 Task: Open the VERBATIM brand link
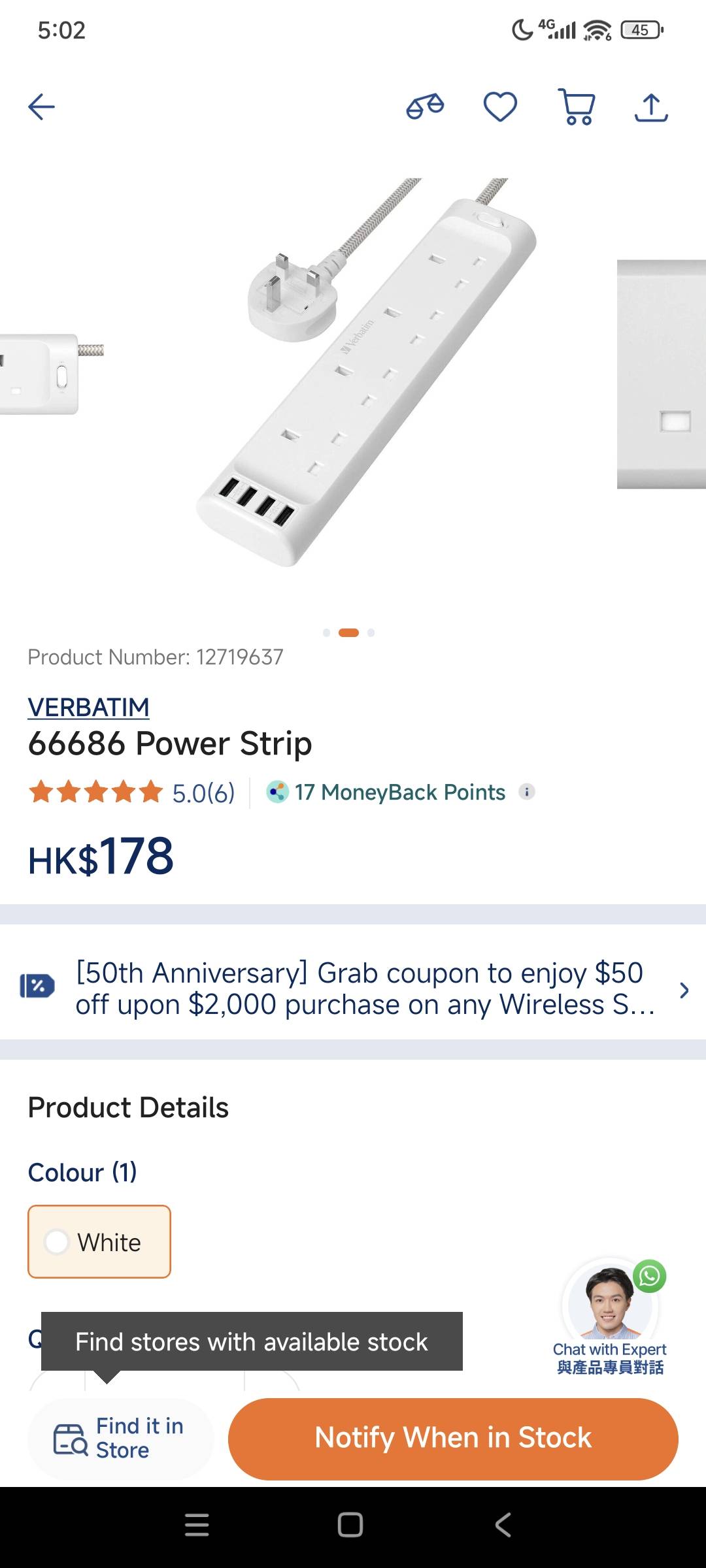click(88, 707)
